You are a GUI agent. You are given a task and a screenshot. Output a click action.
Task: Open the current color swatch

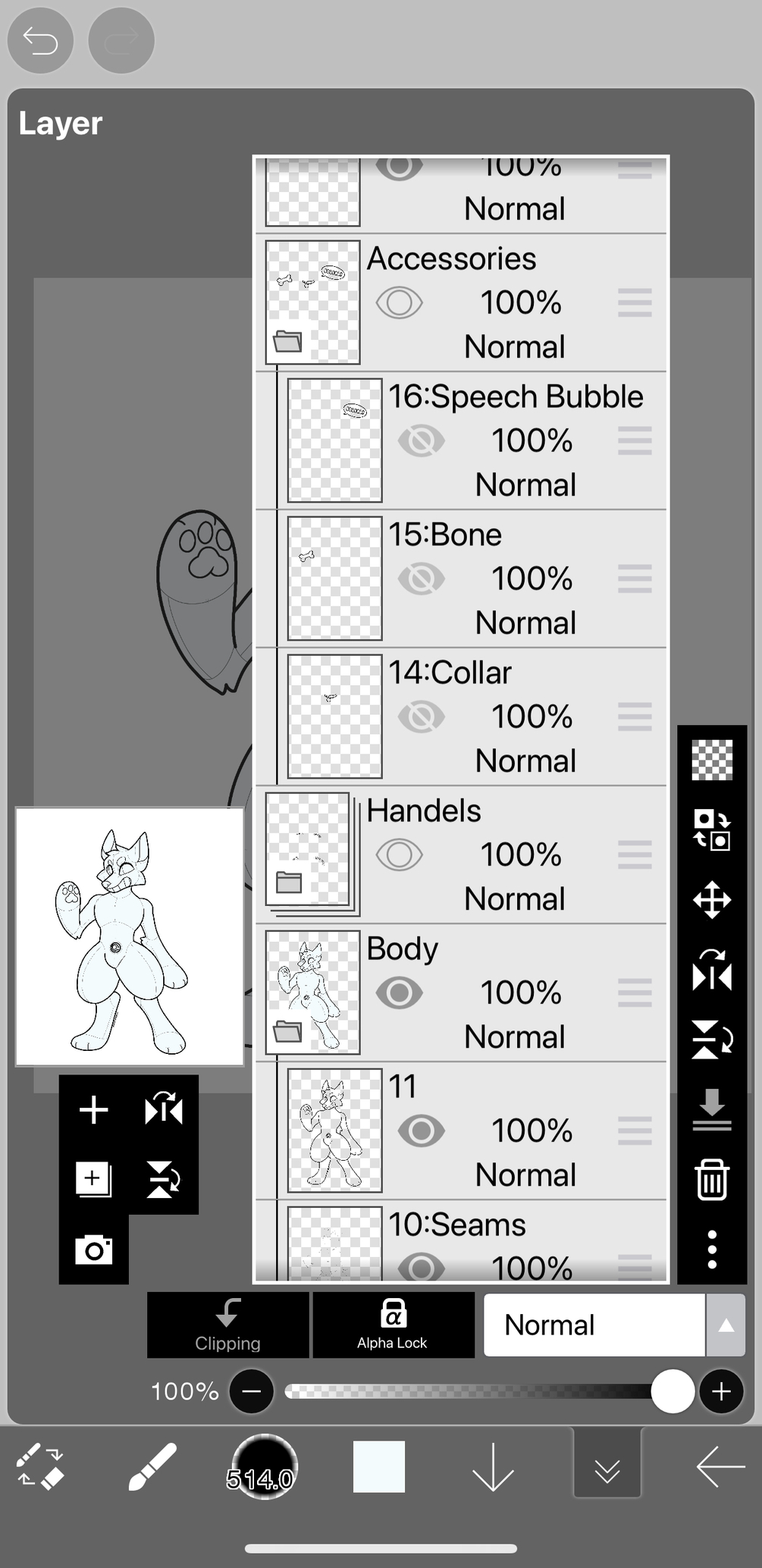[x=378, y=1466]
